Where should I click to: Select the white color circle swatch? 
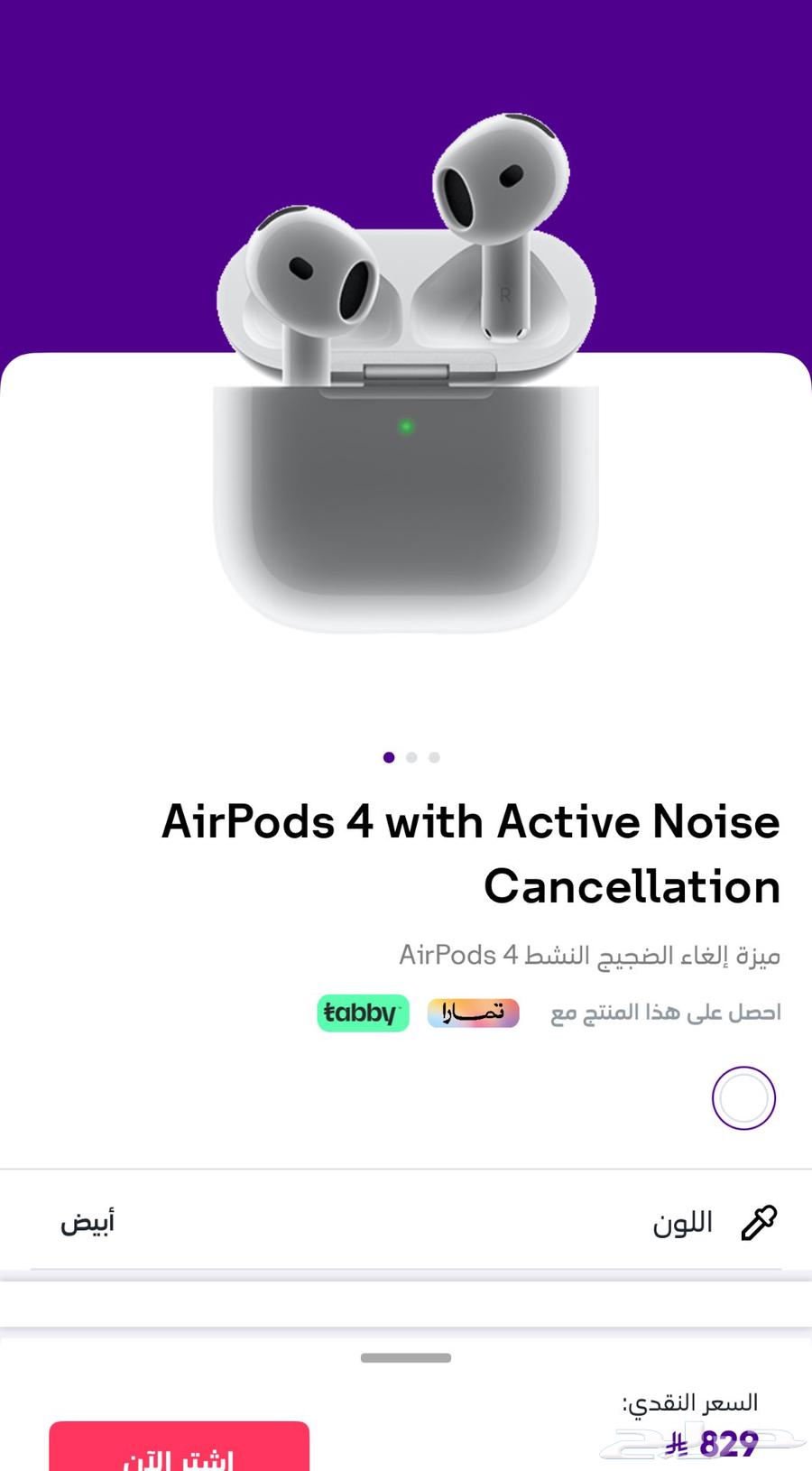(743, 1096)
